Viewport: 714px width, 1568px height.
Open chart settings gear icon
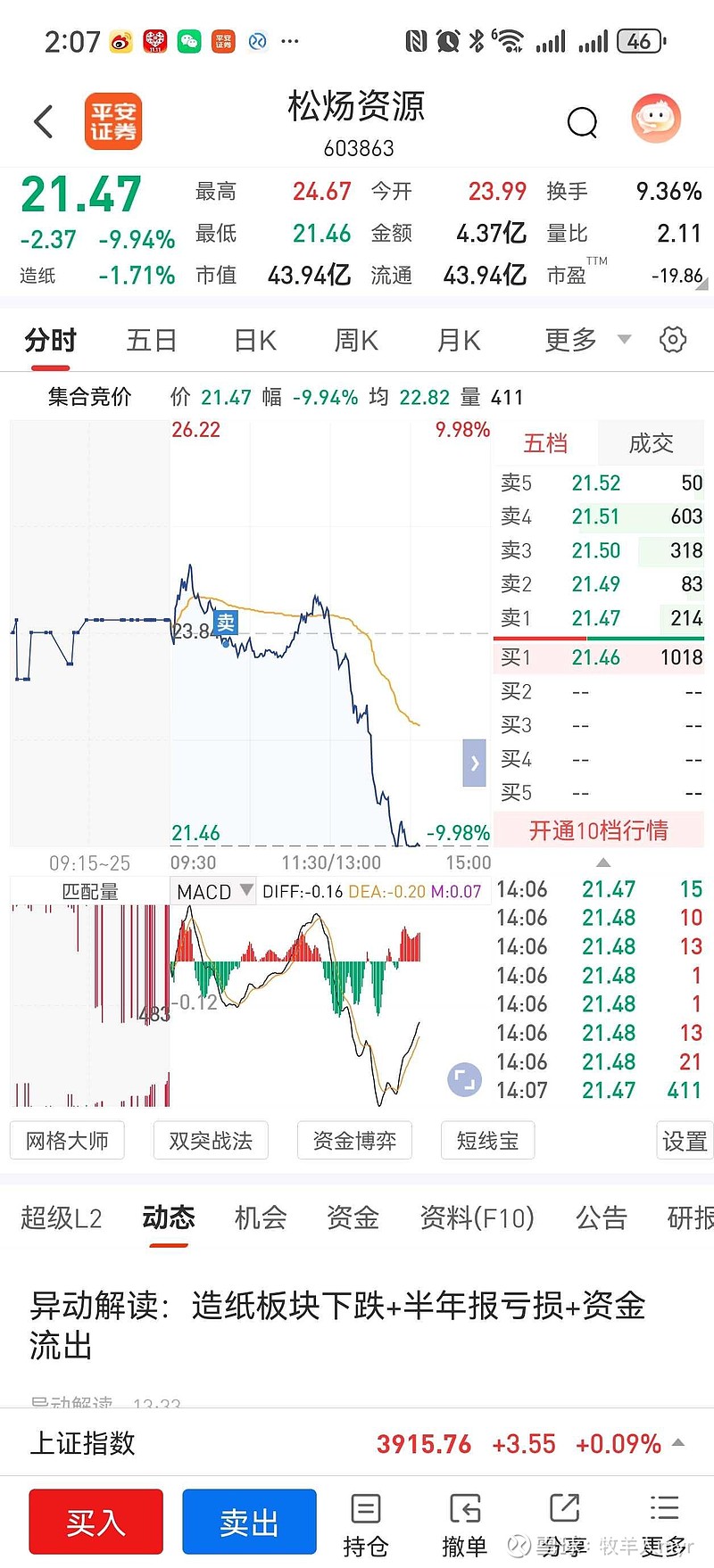[x=672, y=340]
